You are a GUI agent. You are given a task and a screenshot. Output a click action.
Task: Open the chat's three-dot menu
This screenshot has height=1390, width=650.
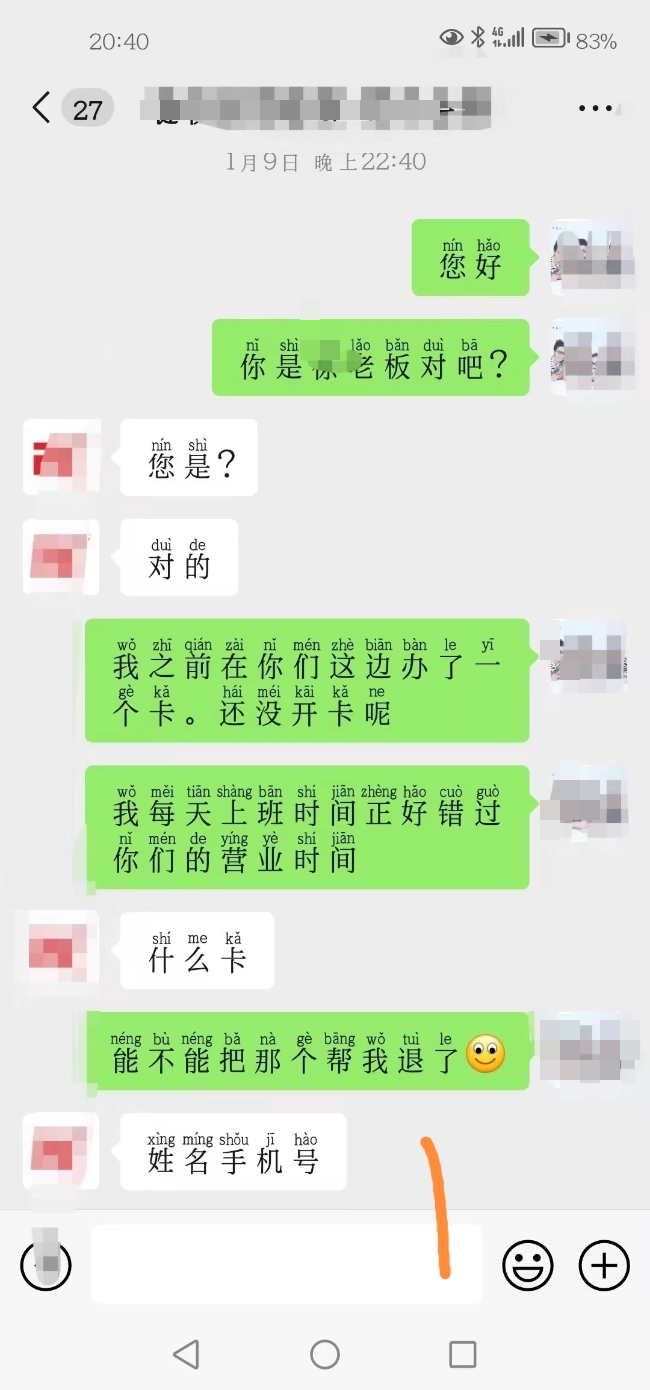tap(595, 108)
